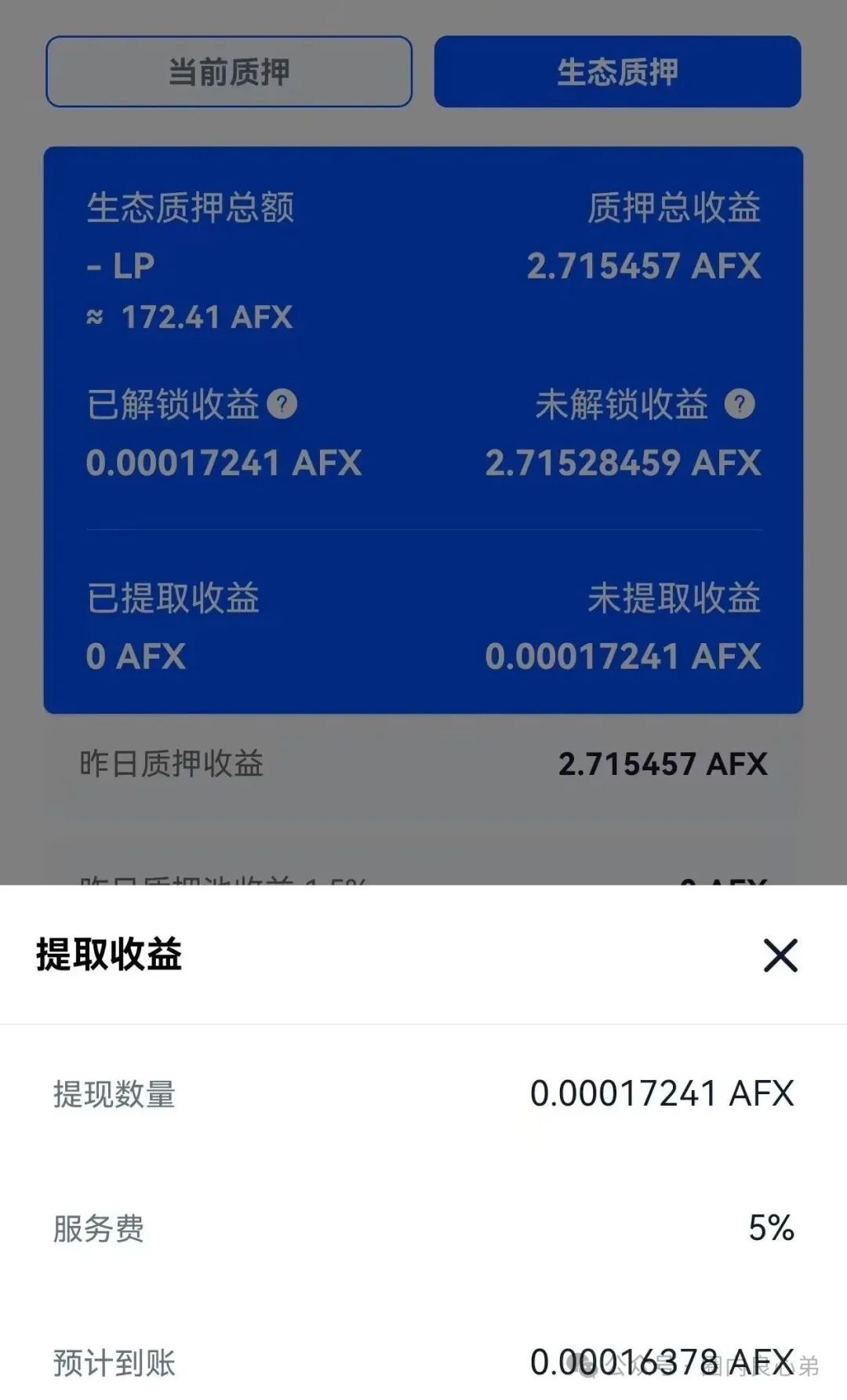The width and height of the screenshot is (847, 1400).
Task: Tap the question mark beside 未解锁收益
Action: pos(739,404)
